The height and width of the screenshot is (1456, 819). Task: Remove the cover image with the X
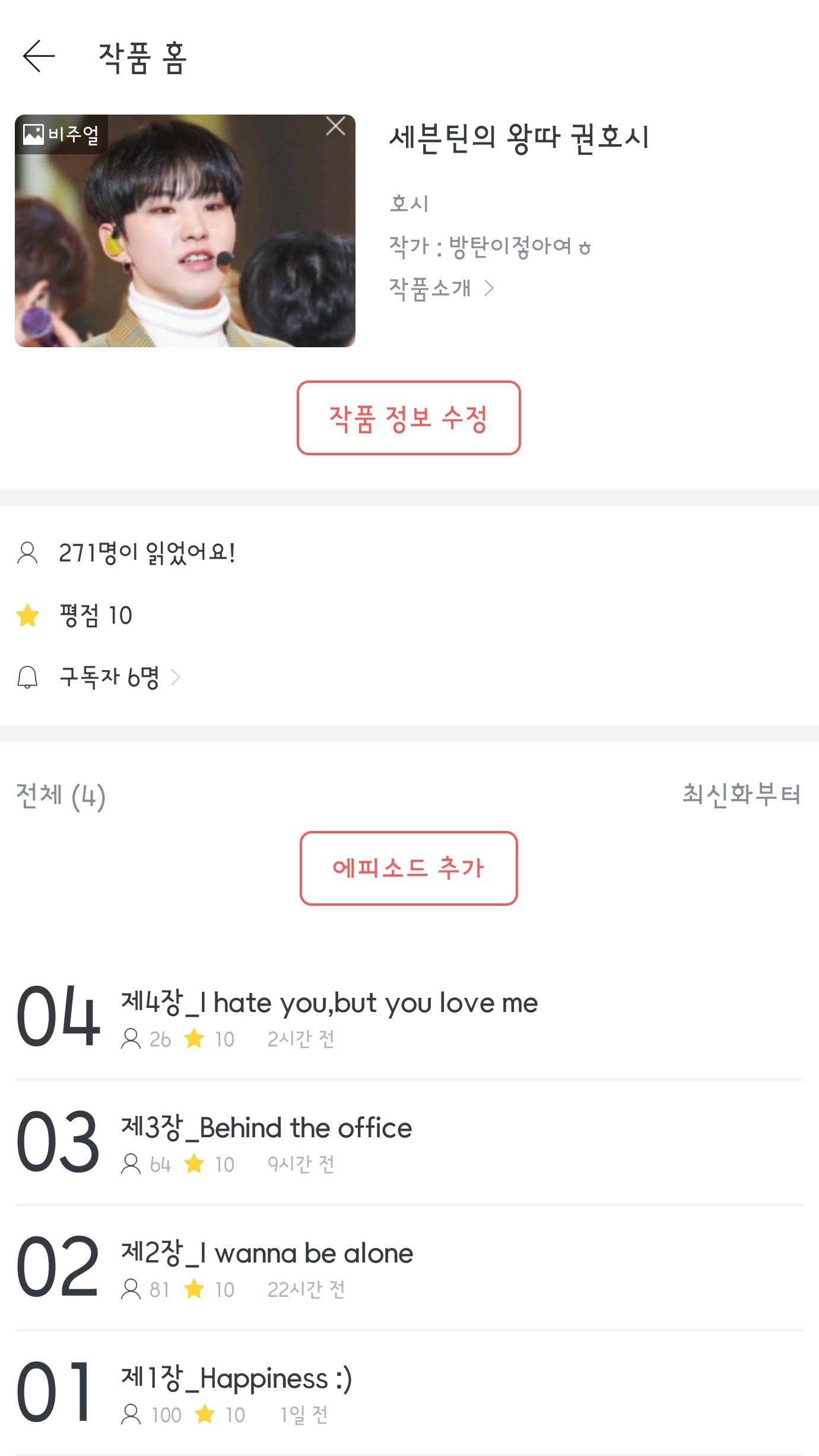[335, 126]
